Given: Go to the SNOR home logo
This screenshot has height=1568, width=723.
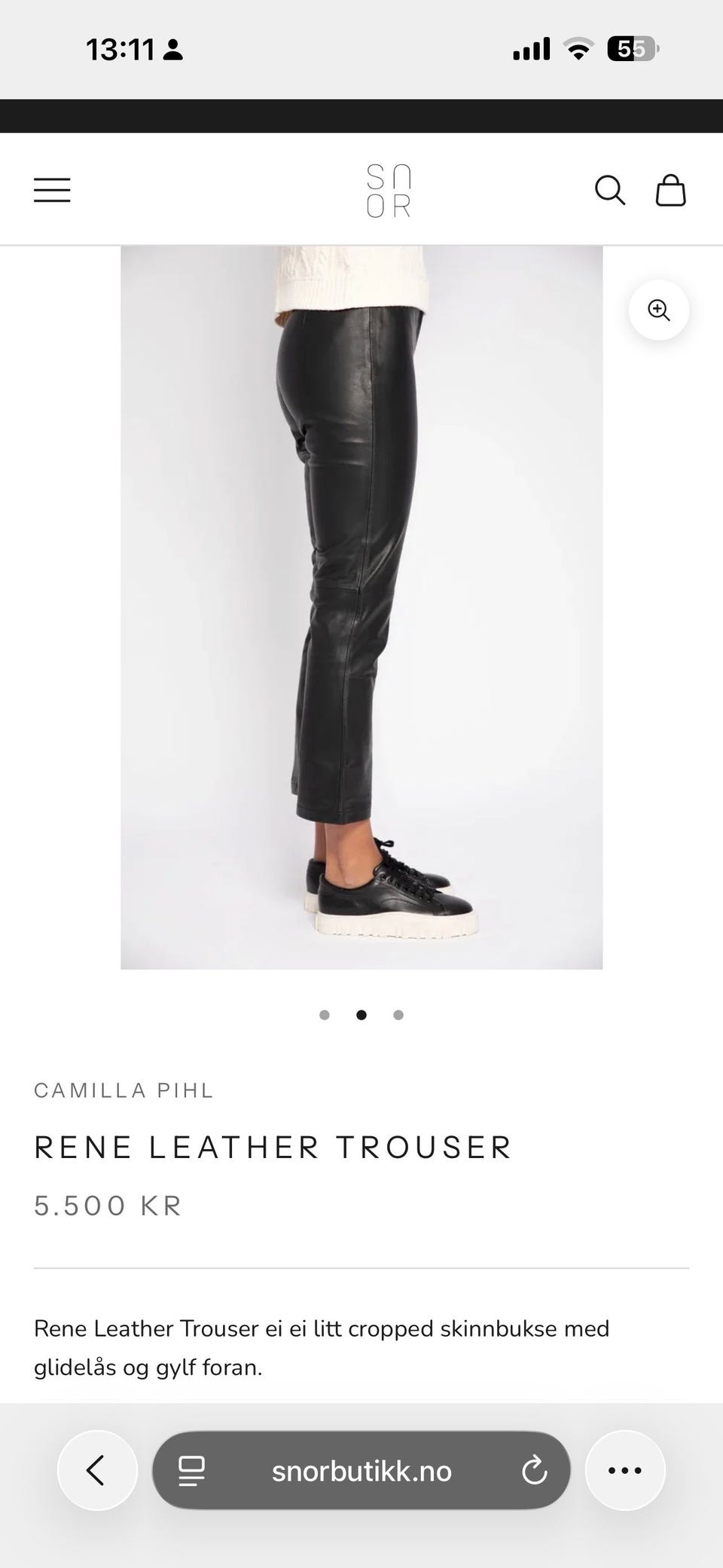Looking at the screenshot, I should click(x=389, y=191).
